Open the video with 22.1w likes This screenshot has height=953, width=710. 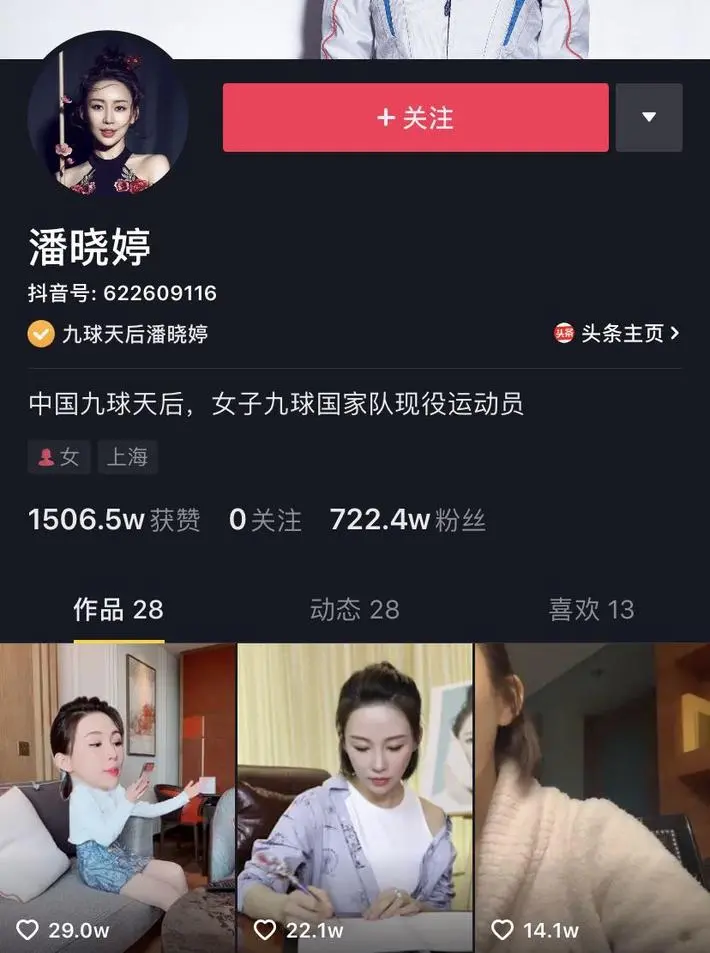coord(354,795)
